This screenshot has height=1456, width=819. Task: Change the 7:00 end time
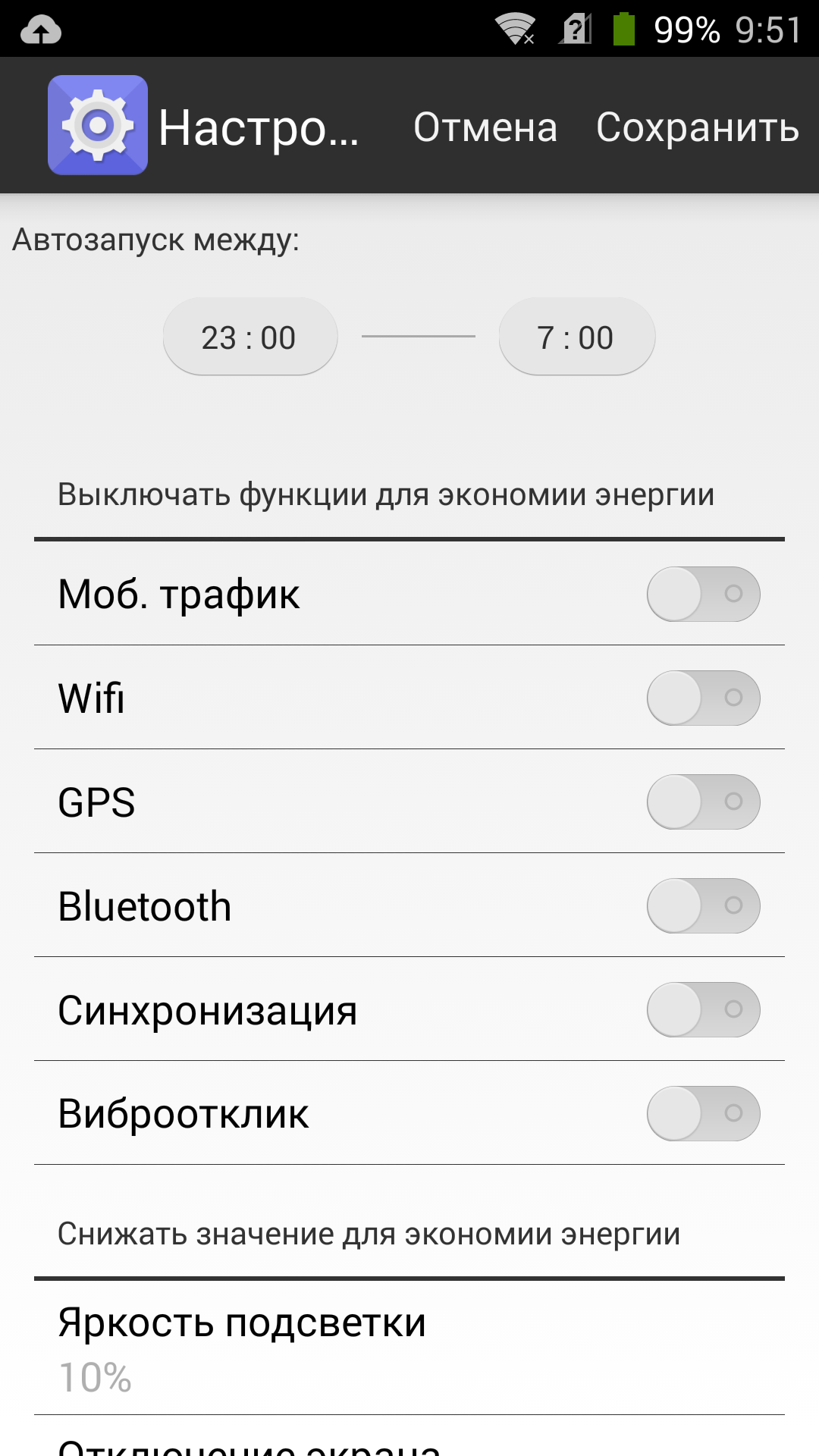click(576, 337)
